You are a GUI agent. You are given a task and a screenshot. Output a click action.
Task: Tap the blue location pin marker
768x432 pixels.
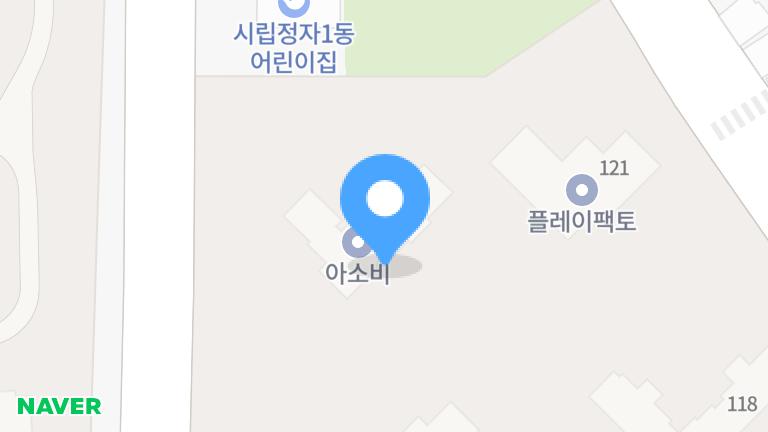pos(385,202)
